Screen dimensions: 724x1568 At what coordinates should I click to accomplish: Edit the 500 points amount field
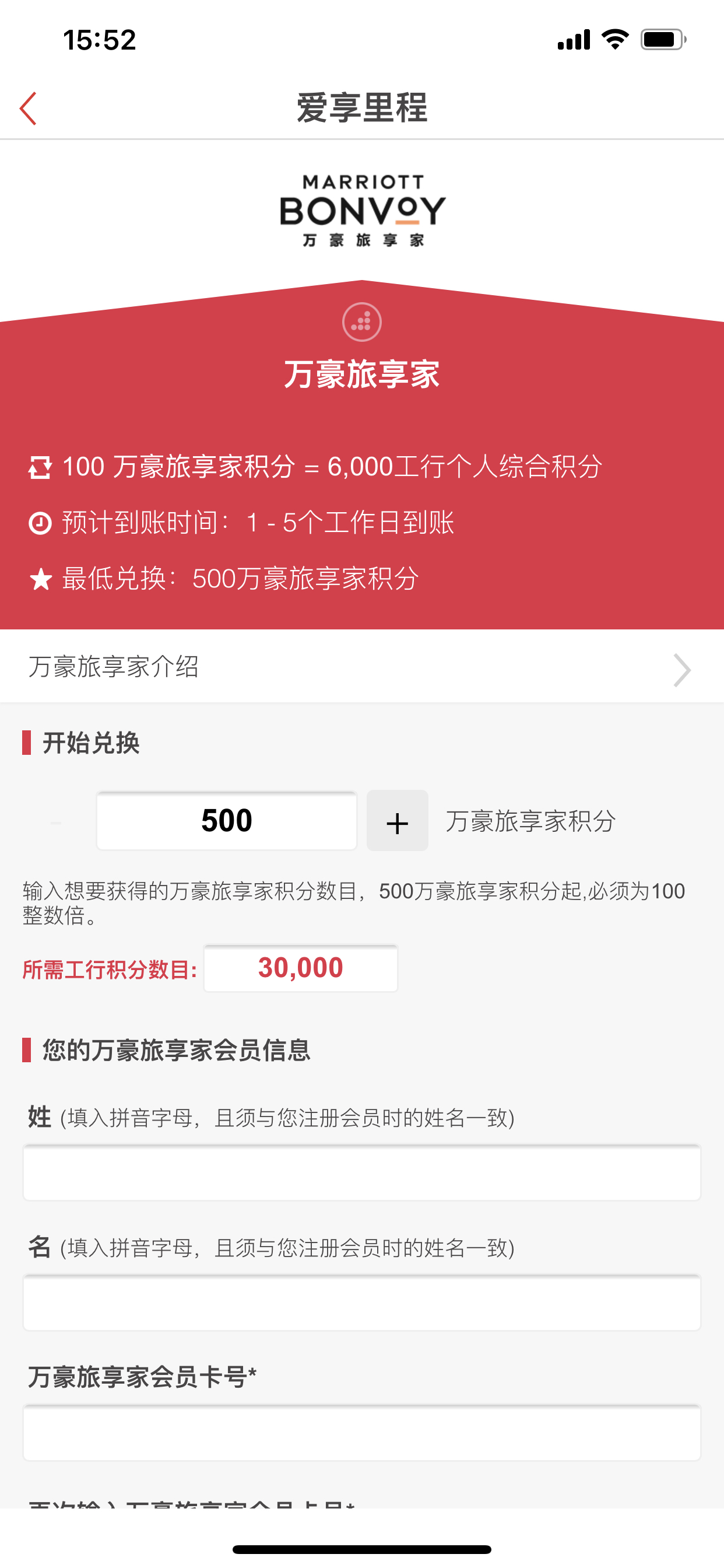pos(226,821)
